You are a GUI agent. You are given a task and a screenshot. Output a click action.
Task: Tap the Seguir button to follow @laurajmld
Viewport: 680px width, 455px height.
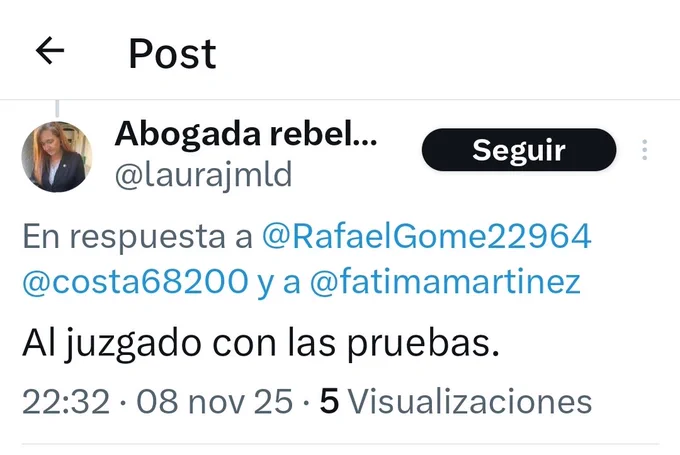519,151
